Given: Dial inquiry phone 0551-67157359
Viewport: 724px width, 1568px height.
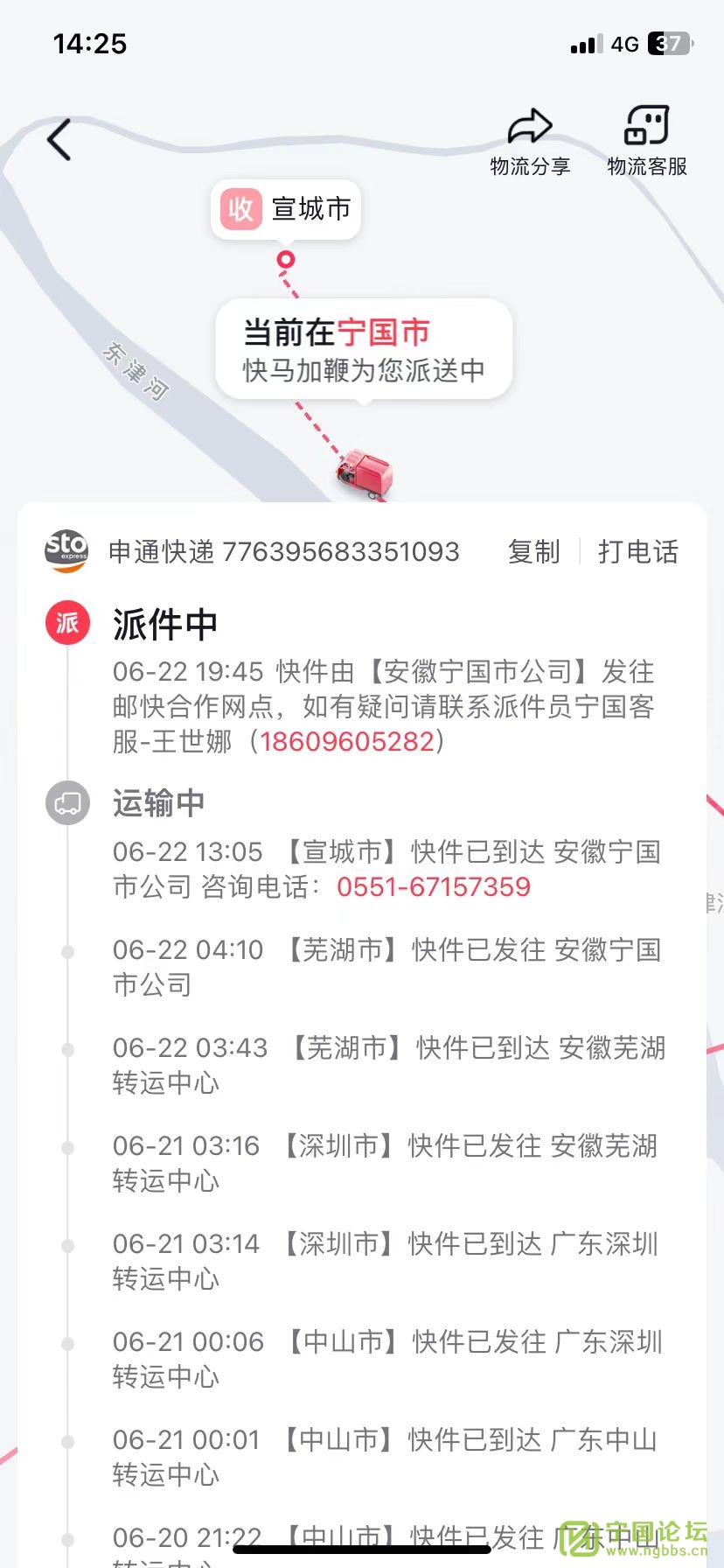Looking at the screenshot, I should tap(434, 887).
